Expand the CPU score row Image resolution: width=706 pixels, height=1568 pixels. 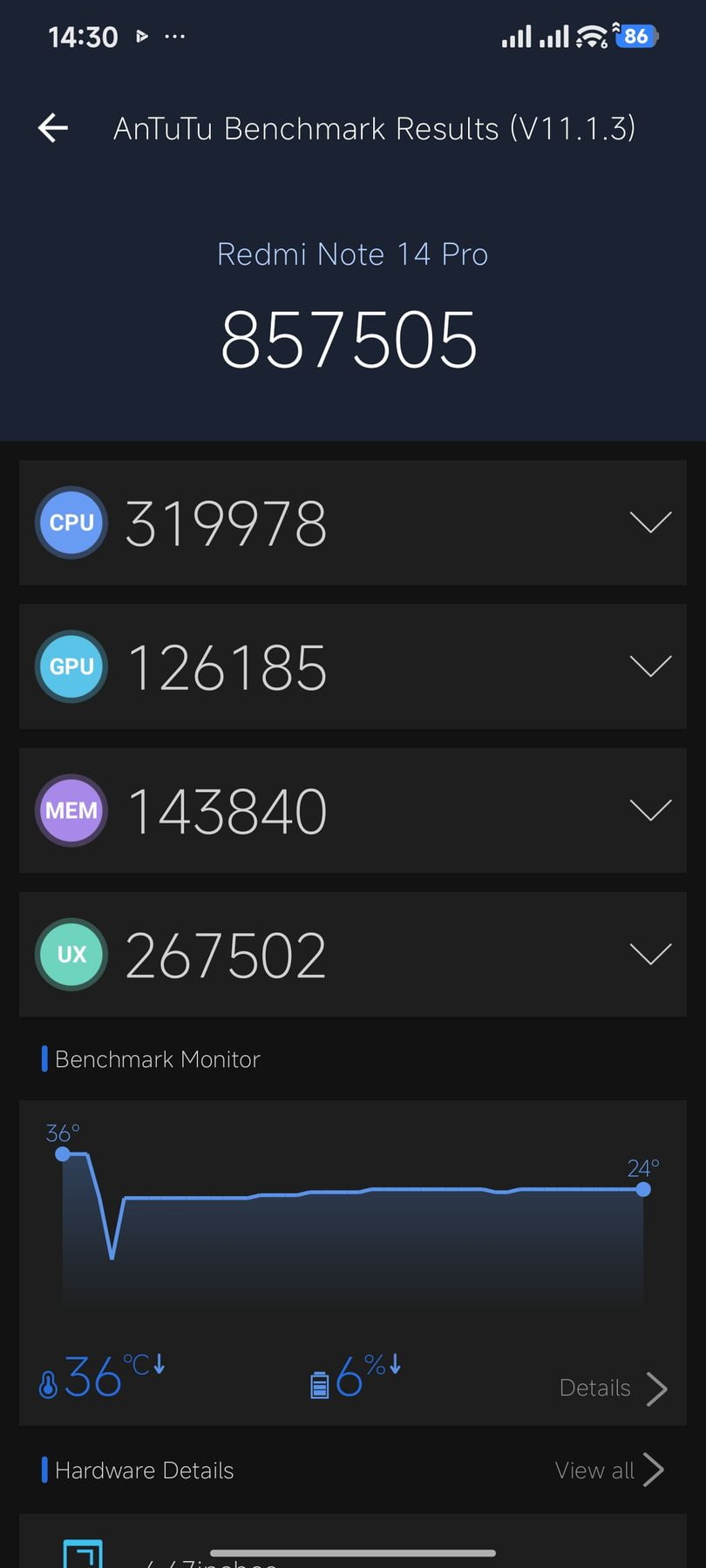tap(352, 523)
